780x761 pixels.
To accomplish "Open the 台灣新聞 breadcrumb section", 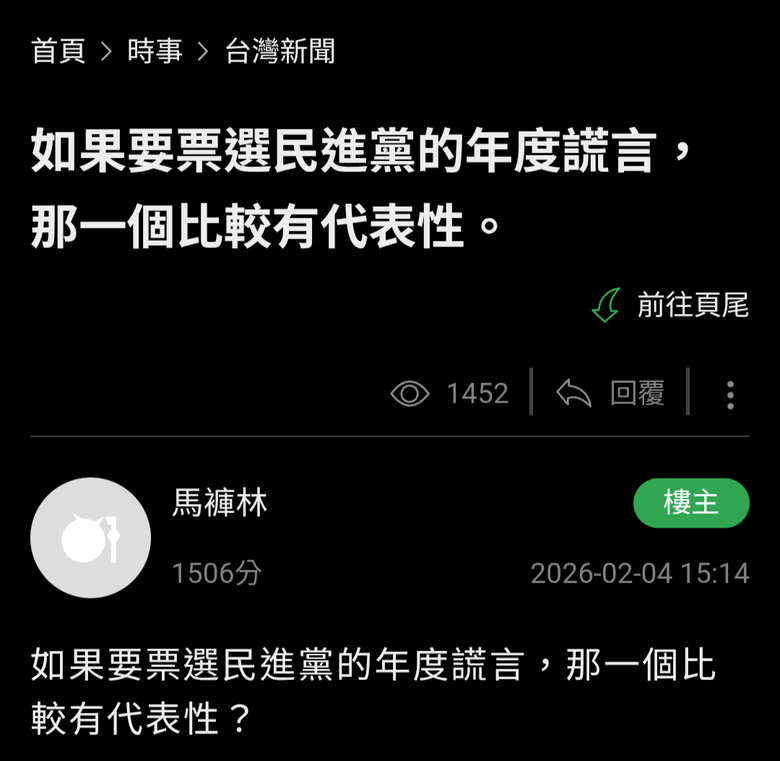I will point(280,51).
